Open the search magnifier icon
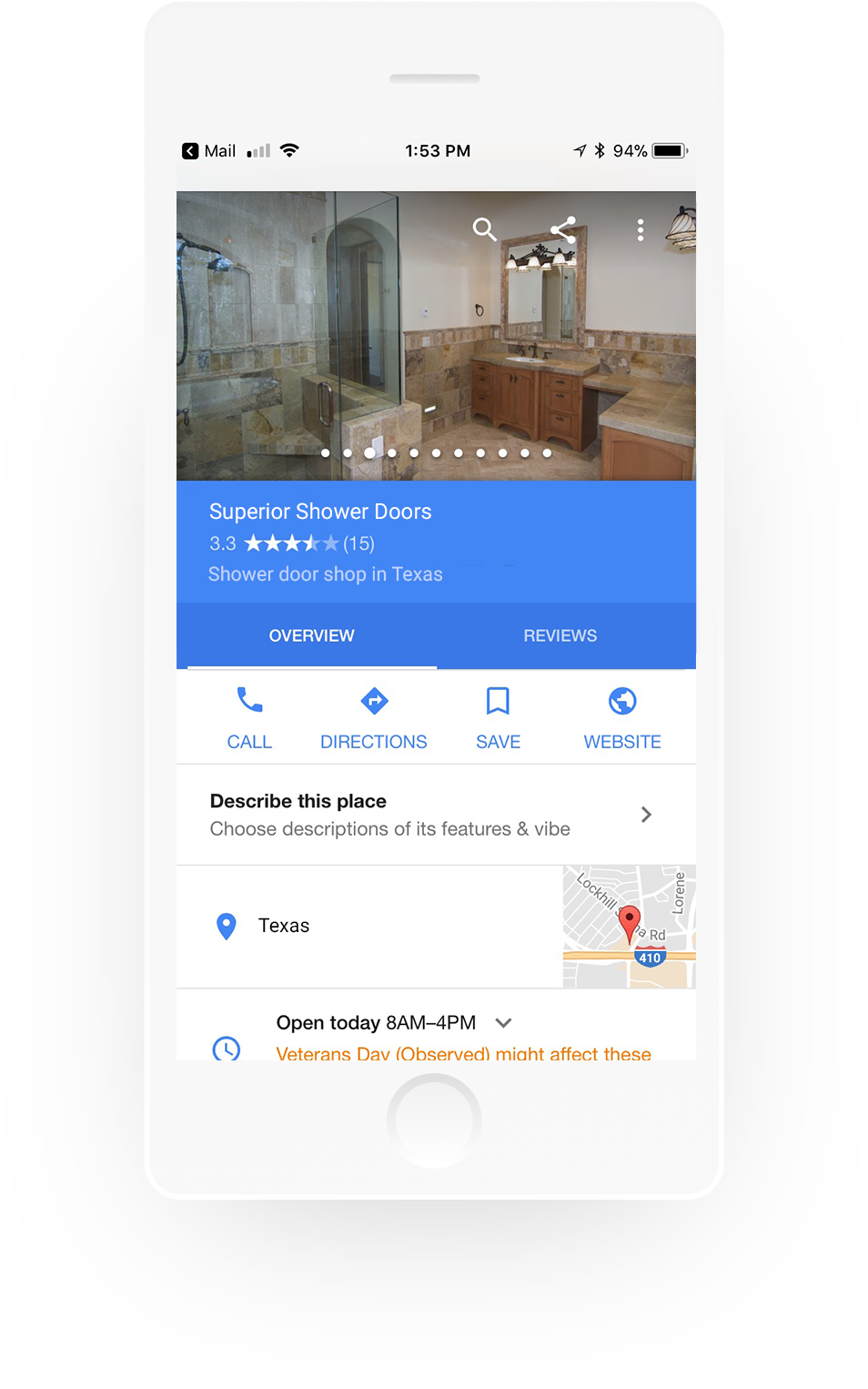868x1389 pixels. (484, 229)
